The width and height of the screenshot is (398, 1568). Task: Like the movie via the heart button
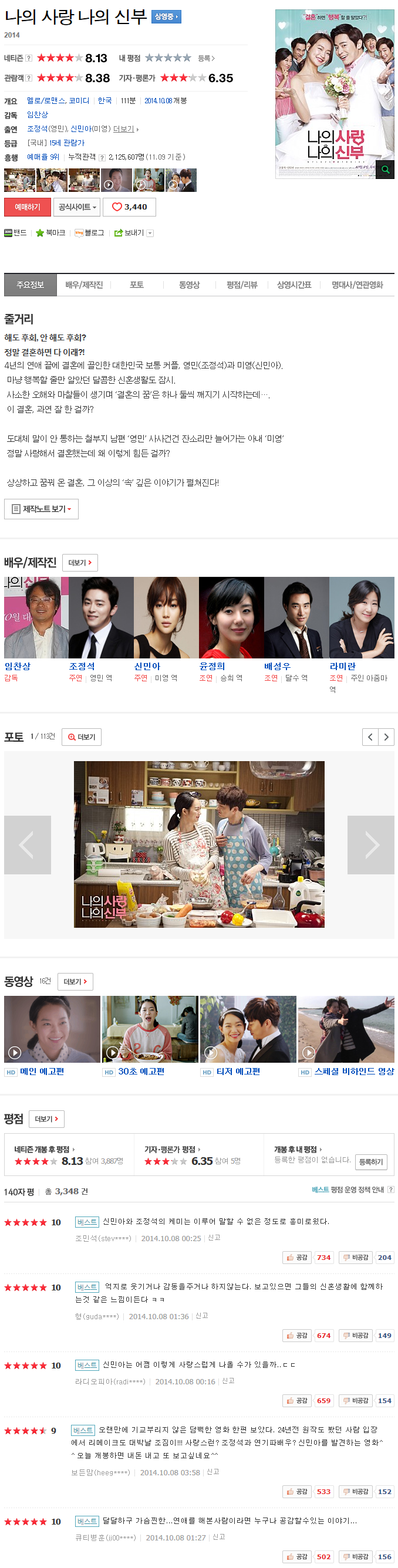pos(129,207)
